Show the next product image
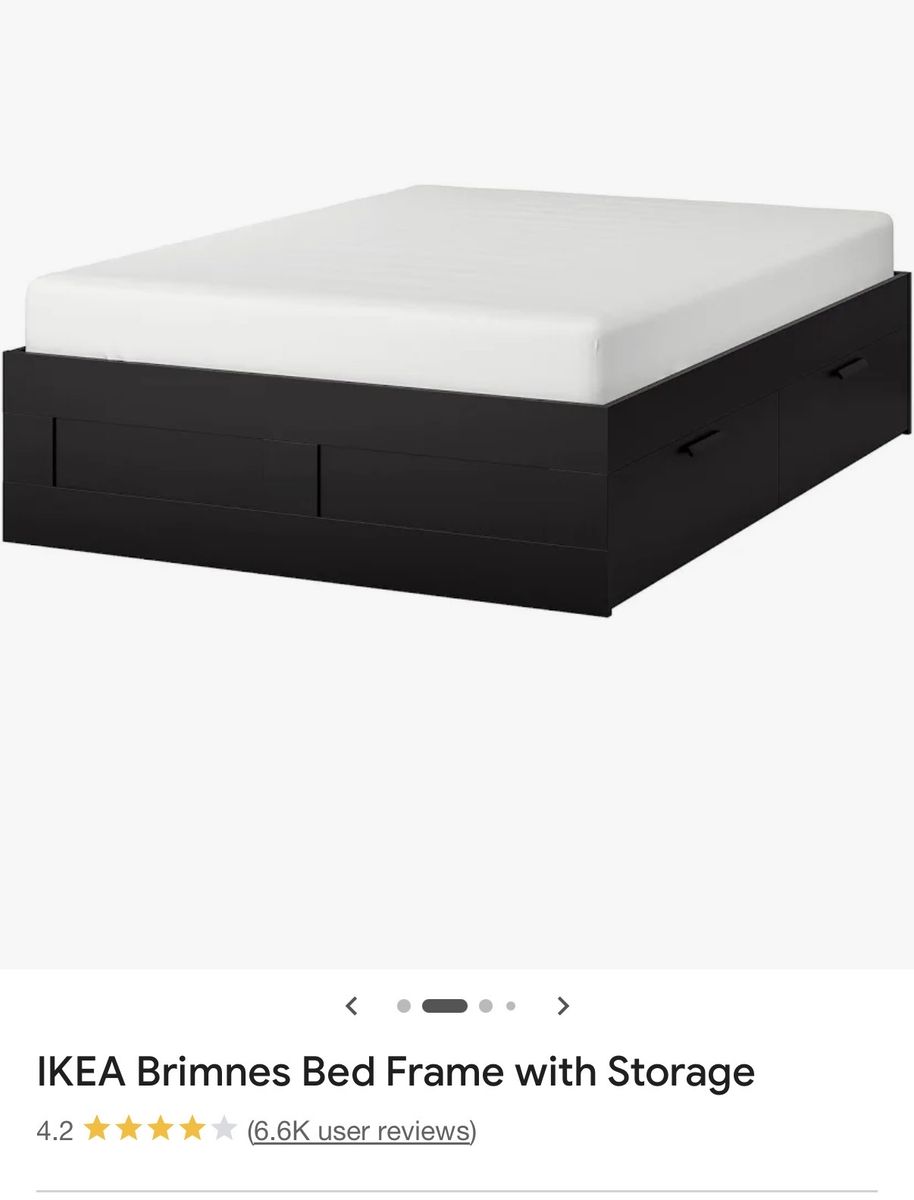 (x=563, y=1006)
